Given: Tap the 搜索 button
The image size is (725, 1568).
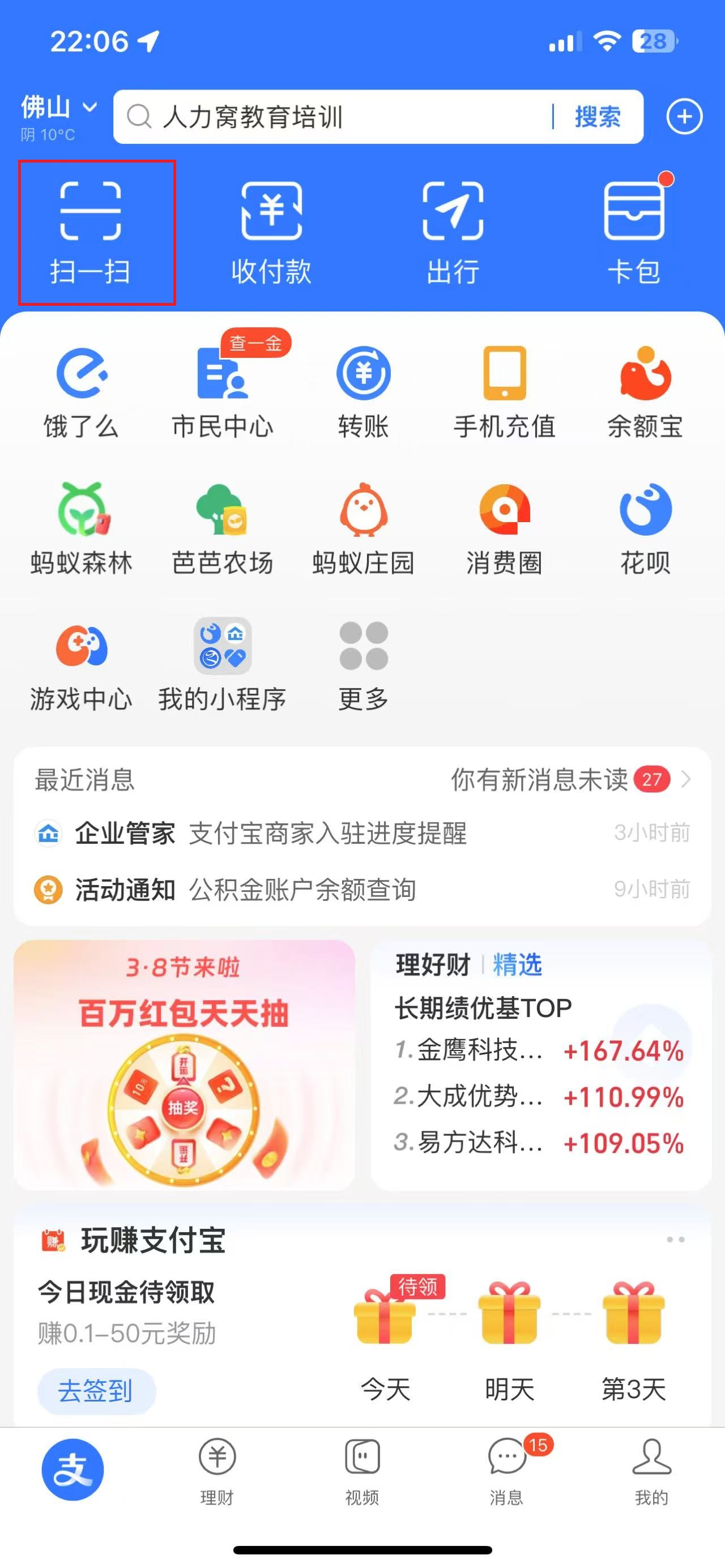Looking at the screenshot, I should click(597, 117).
